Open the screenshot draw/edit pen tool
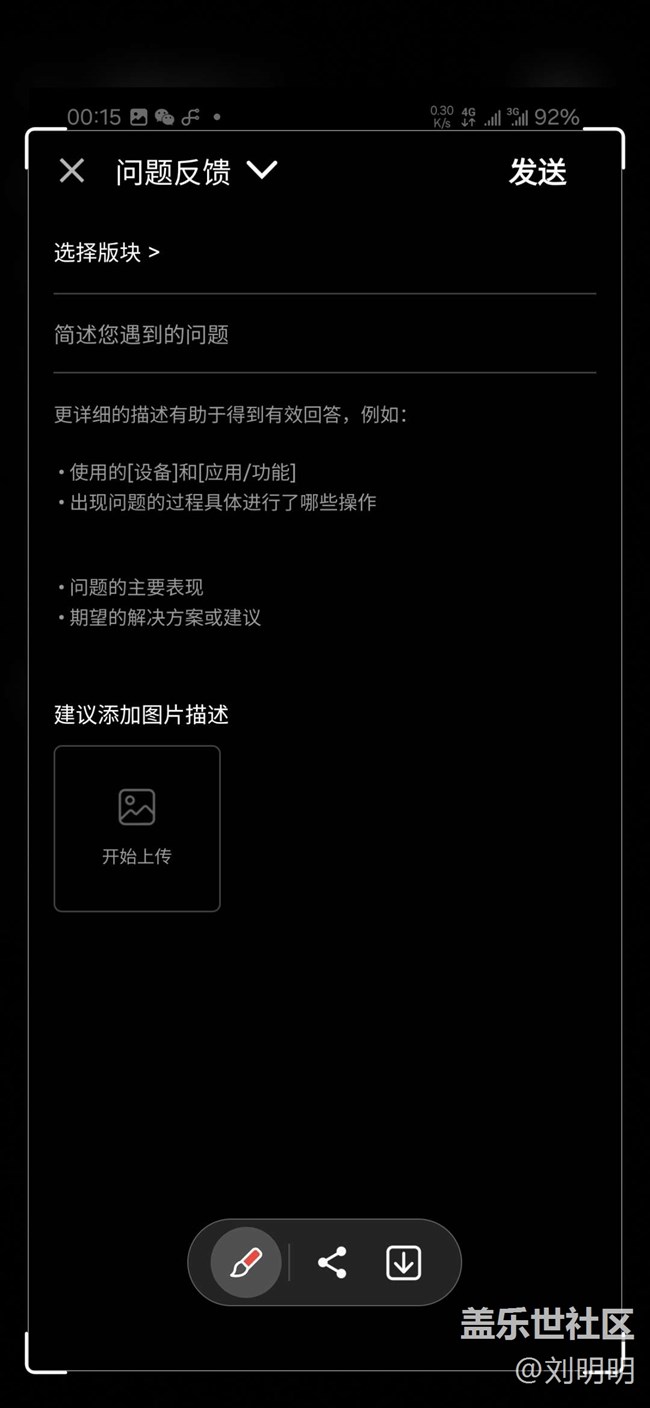This screenshot has height=1408, width=650. pos(246,1262)
